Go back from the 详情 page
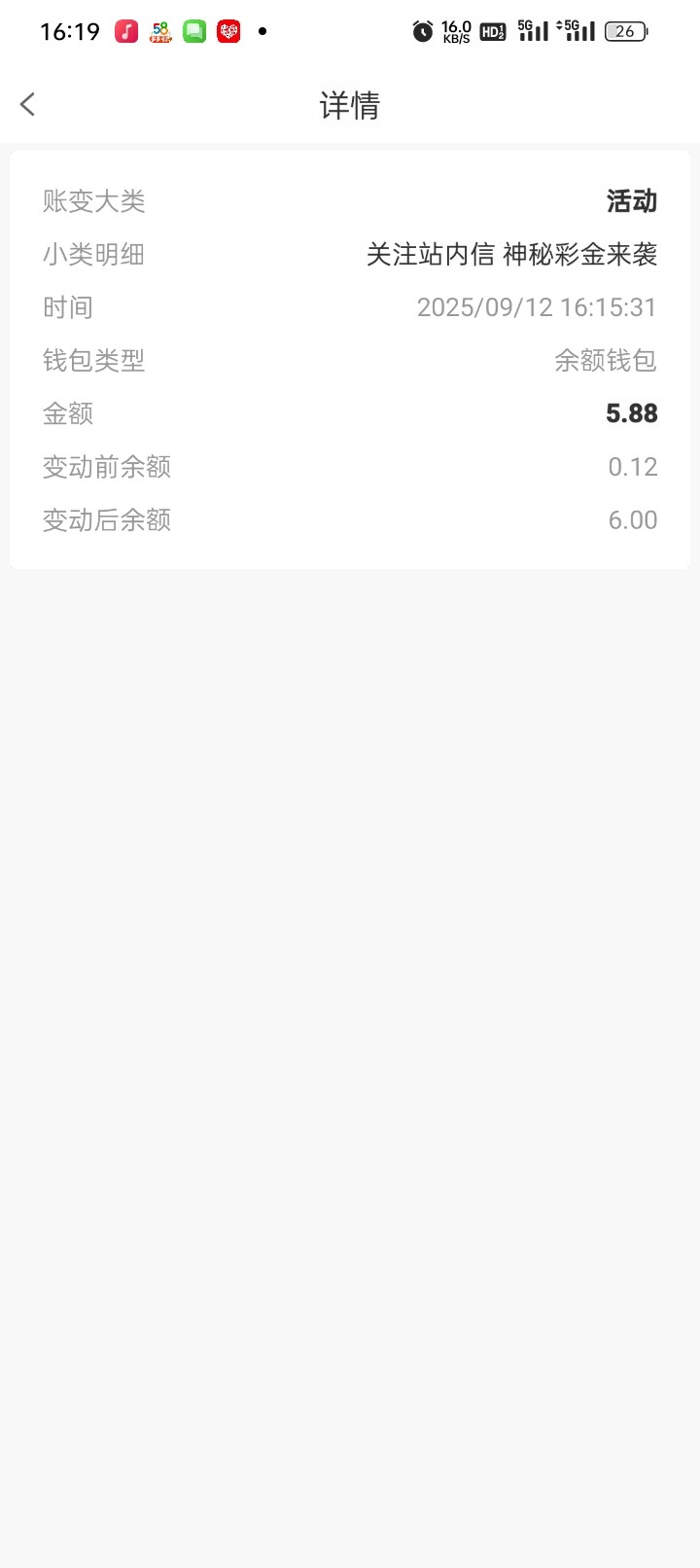This screenshot has width=700, height=1568. point(28,104)
